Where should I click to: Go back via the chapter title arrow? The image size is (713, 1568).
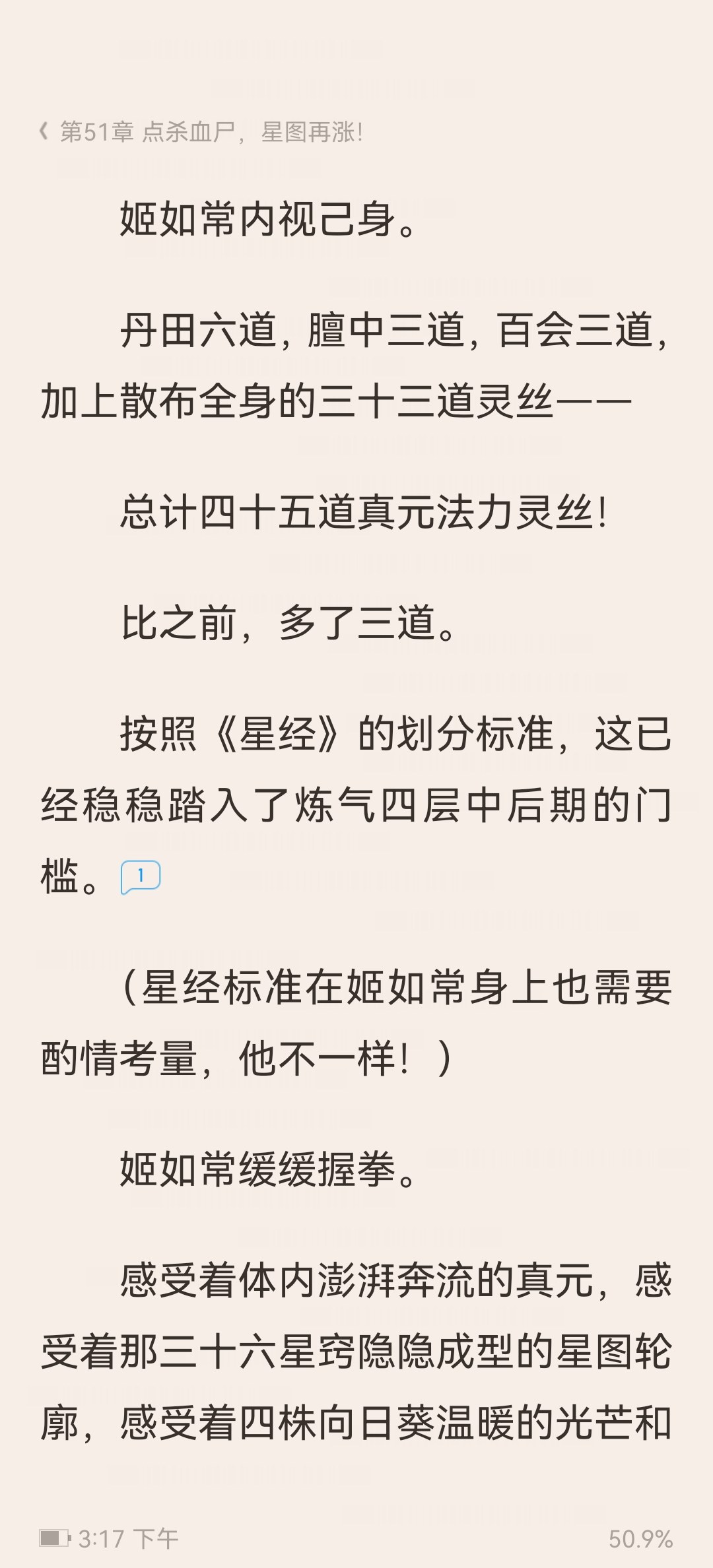click(x=44, y=131)
